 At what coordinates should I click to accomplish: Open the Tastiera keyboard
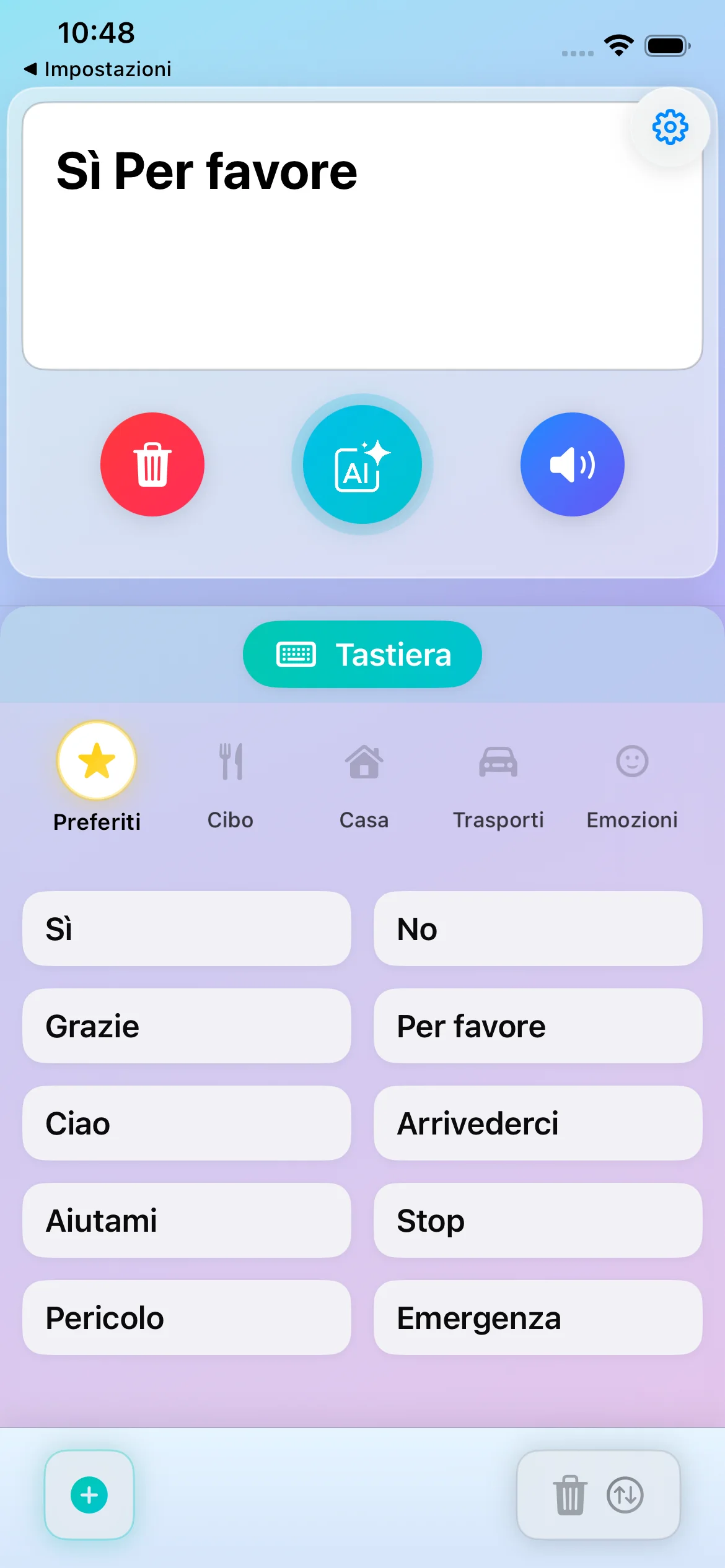click(x=362, y=655)
